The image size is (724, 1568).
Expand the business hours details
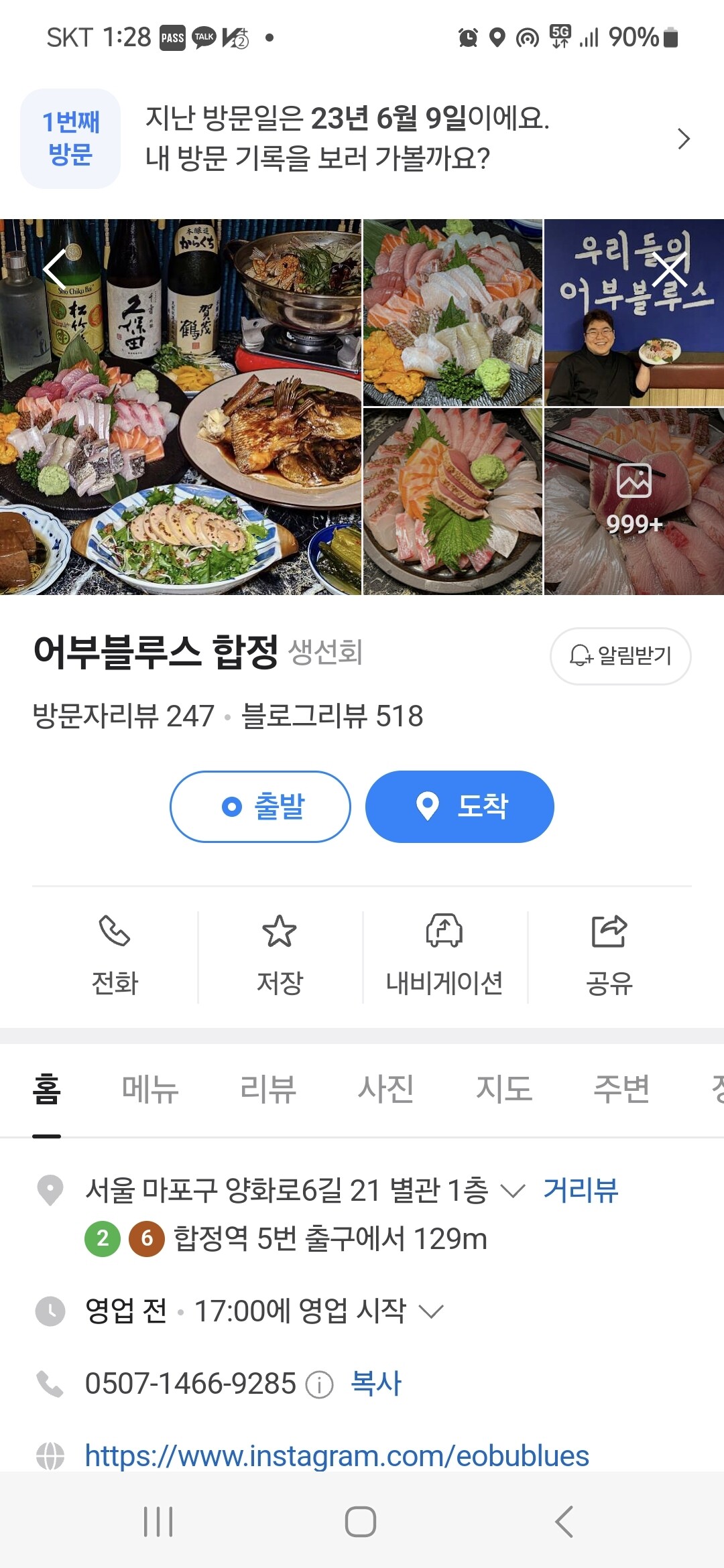click(431, 1311)
